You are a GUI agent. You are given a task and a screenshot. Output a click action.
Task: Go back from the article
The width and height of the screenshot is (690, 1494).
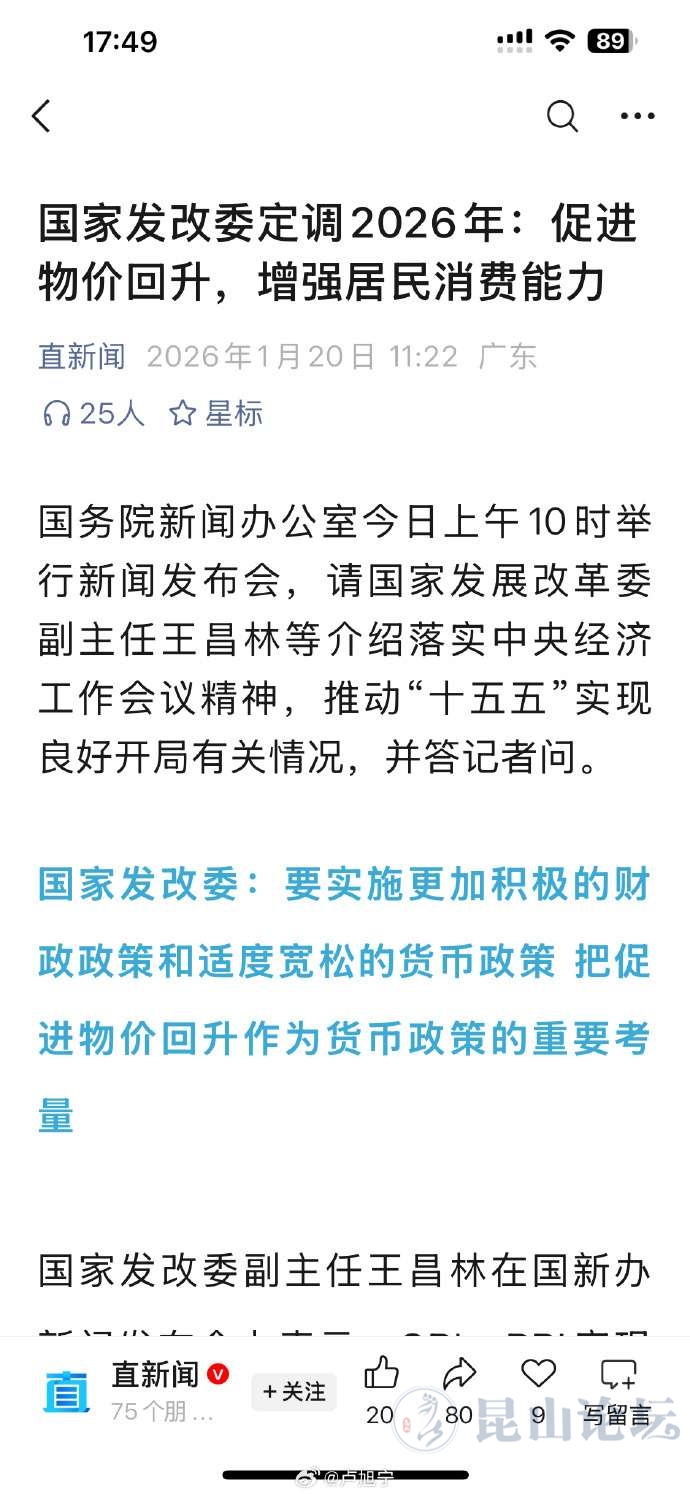(42, 117)
